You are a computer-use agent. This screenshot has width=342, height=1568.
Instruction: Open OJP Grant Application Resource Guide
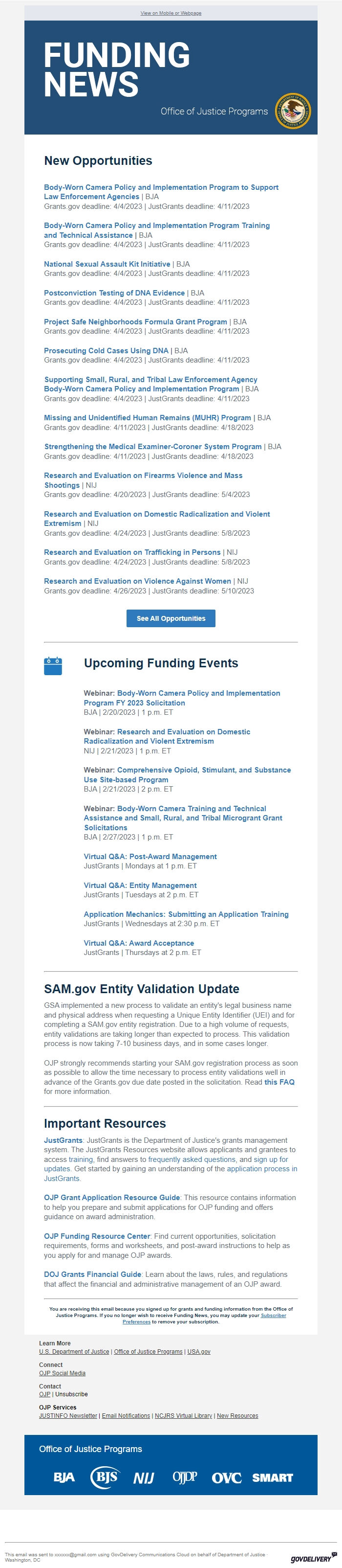tap(112, 1197)
